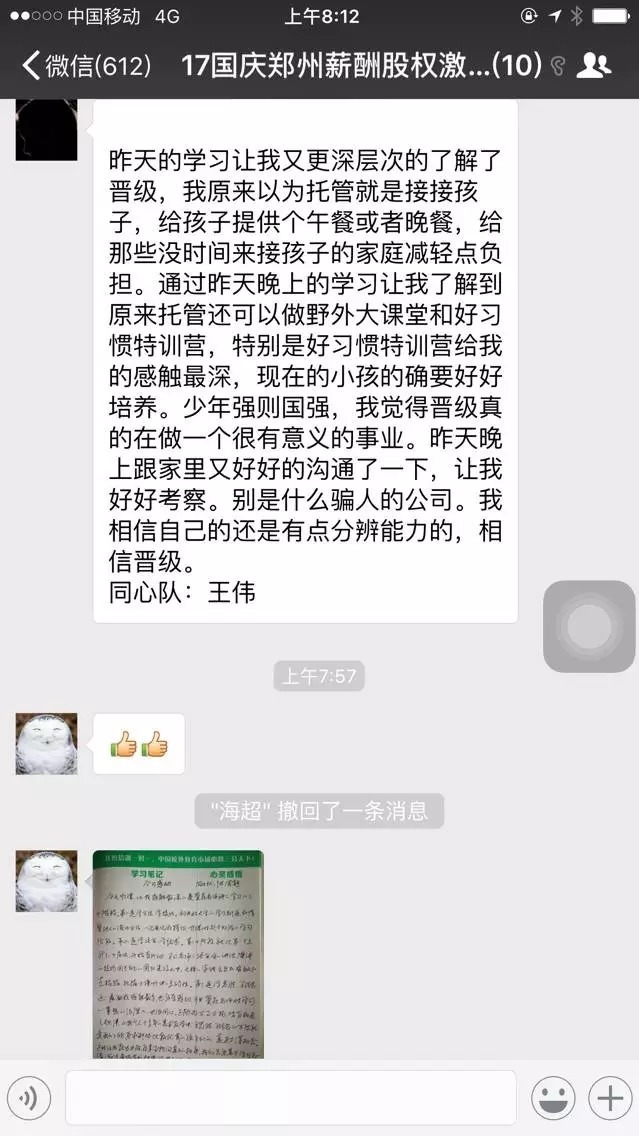This screenshot has width=639, height=1136.
Task: Tap the message text field
Action: [290, 1098]
